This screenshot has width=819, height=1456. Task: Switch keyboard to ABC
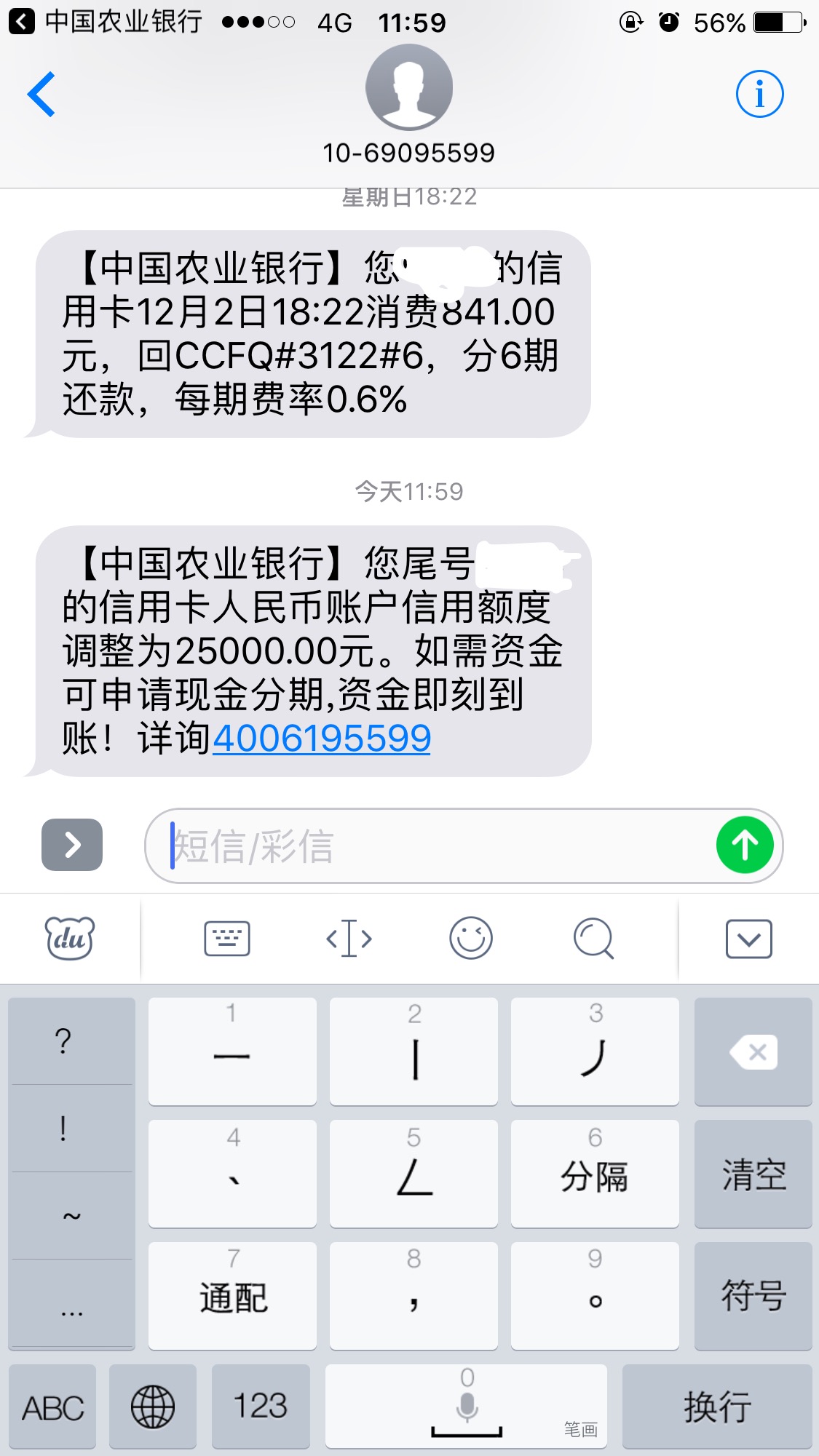tap(52, 1407)
